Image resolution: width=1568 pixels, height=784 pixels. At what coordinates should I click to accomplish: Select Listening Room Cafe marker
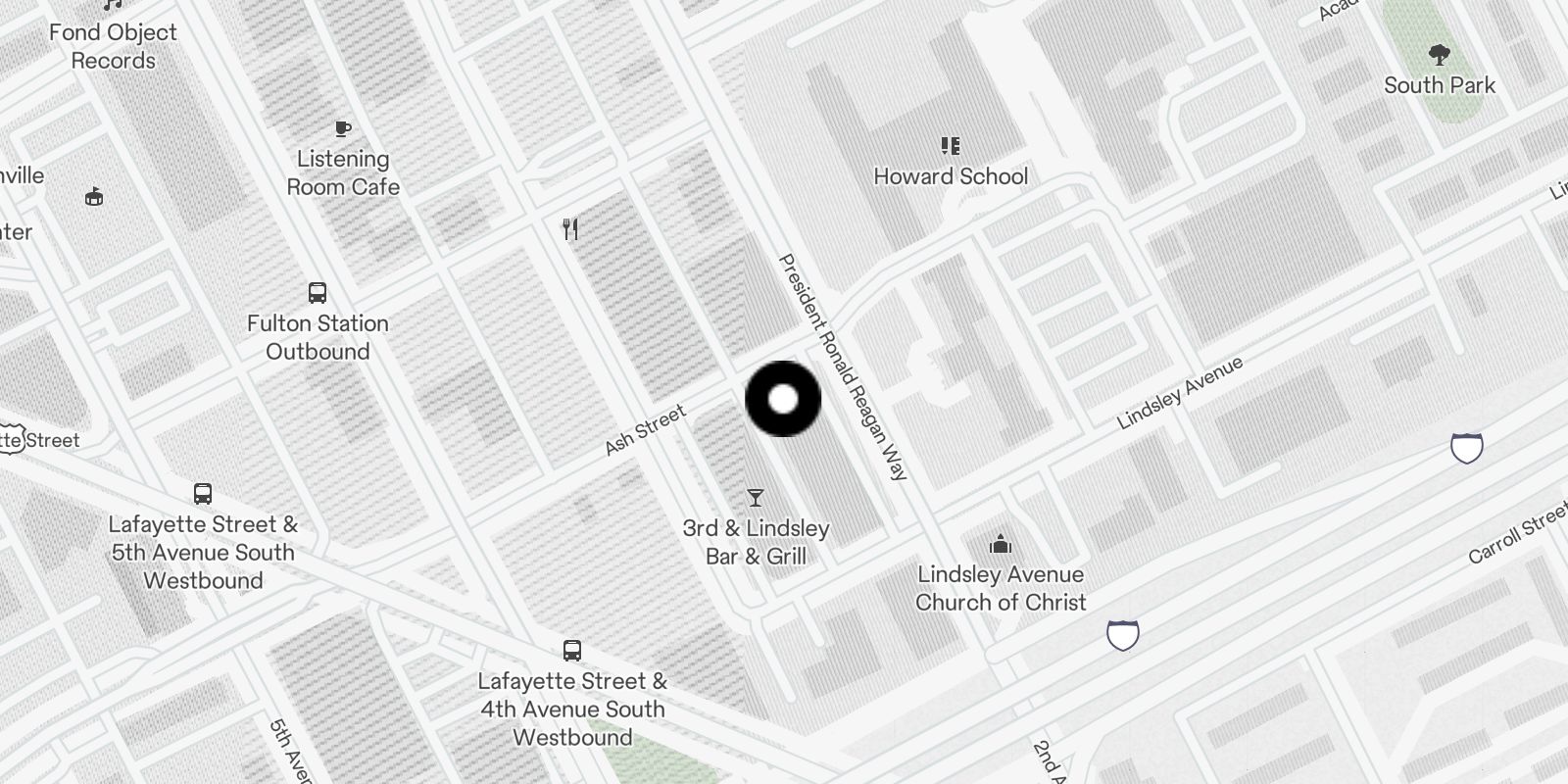[342, 129]
